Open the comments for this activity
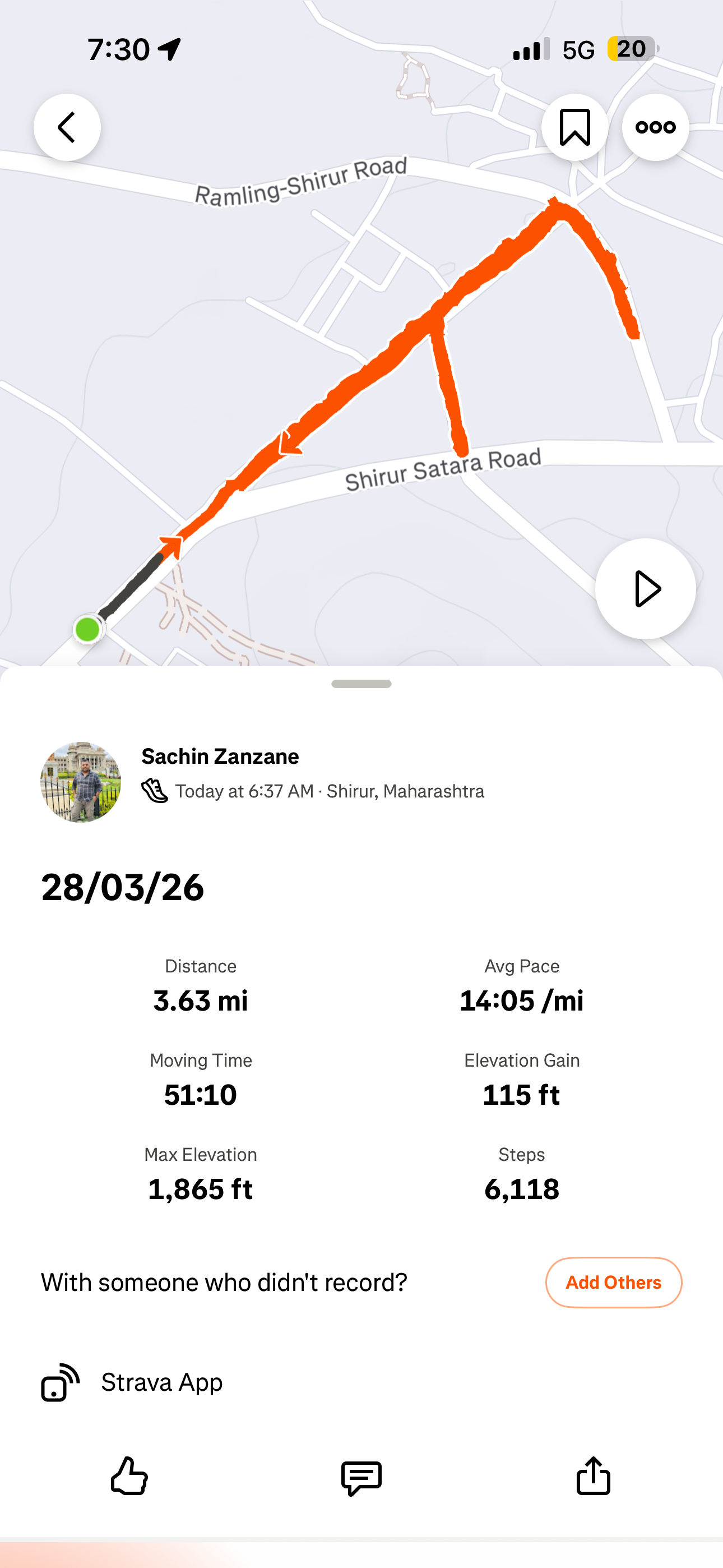 (x=361, y=1477)
